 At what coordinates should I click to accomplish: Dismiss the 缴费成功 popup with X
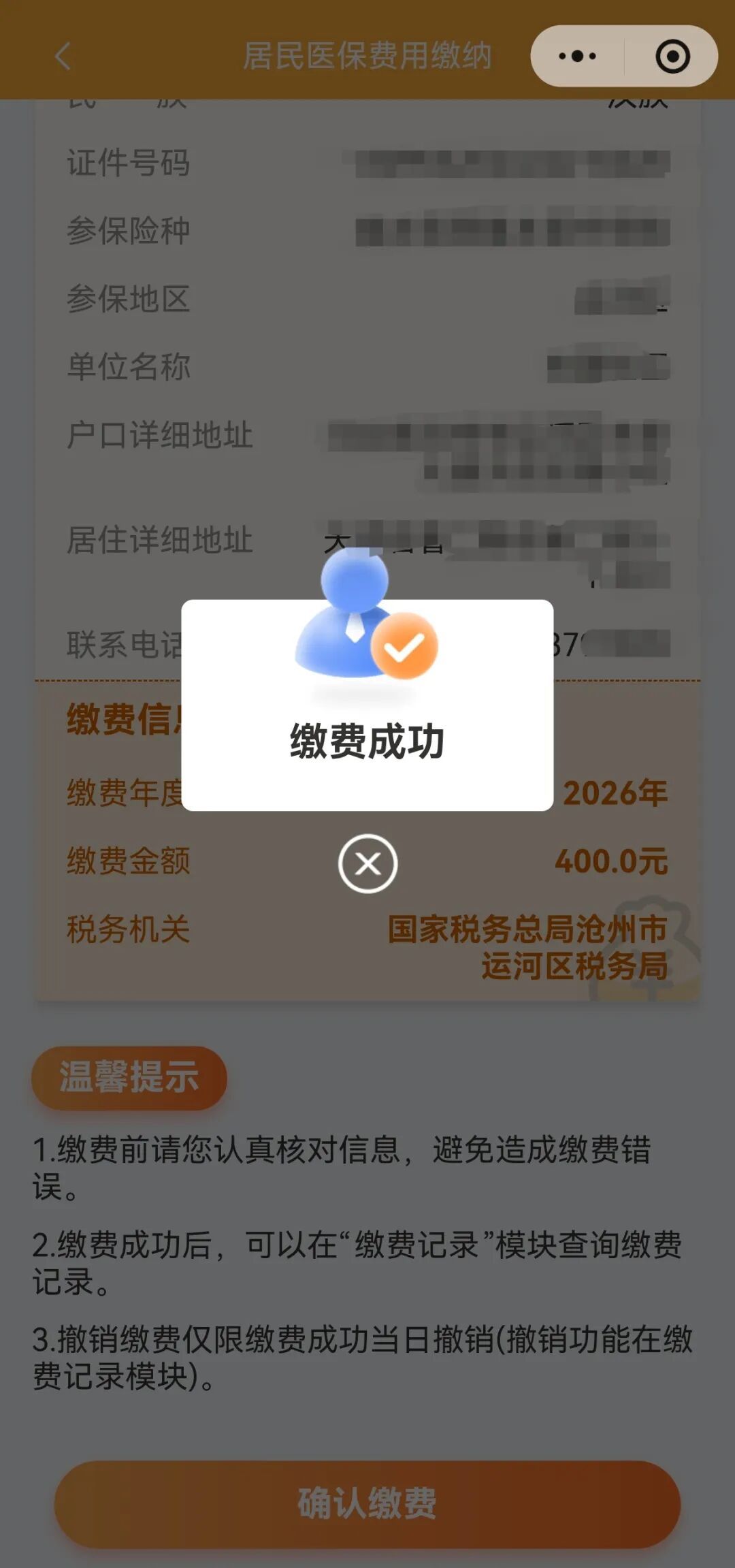[x=367, y=863]
